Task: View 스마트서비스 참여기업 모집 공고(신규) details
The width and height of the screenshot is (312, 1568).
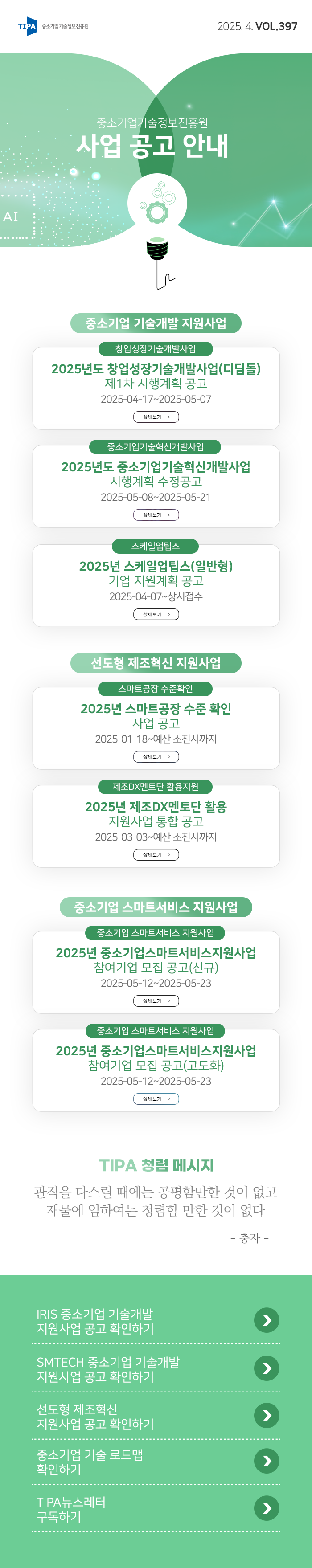Action: point(156,1000)
